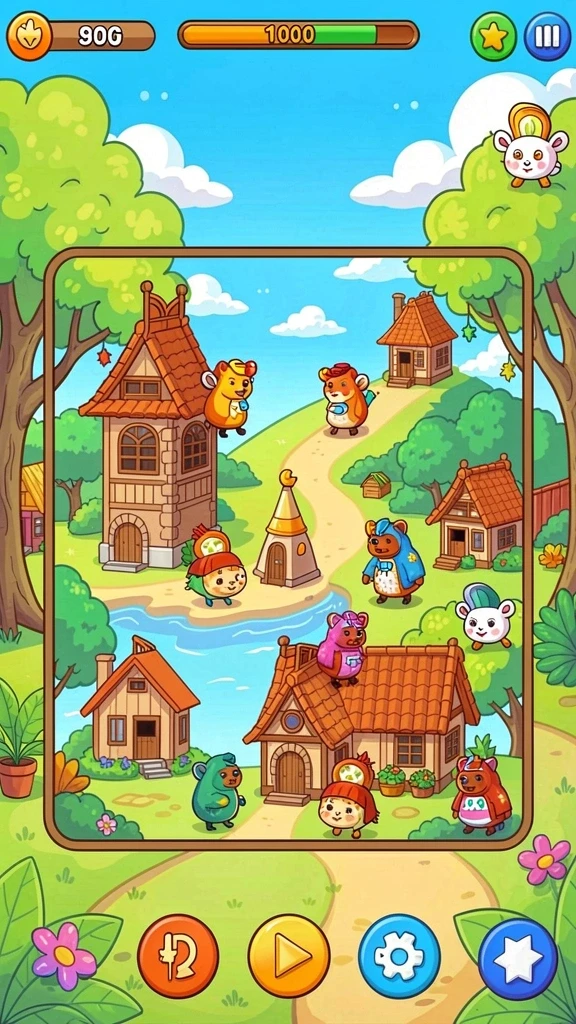576x1024 pixels.
Task: Tap the yellow play button
Action: coord(289,956)
